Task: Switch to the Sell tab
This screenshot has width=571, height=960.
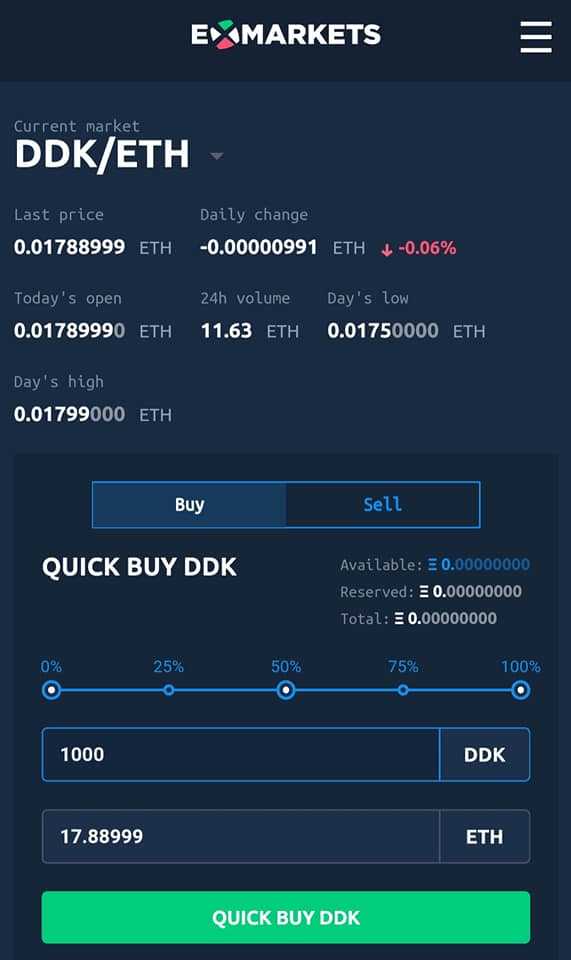Action: pos(383,504)
